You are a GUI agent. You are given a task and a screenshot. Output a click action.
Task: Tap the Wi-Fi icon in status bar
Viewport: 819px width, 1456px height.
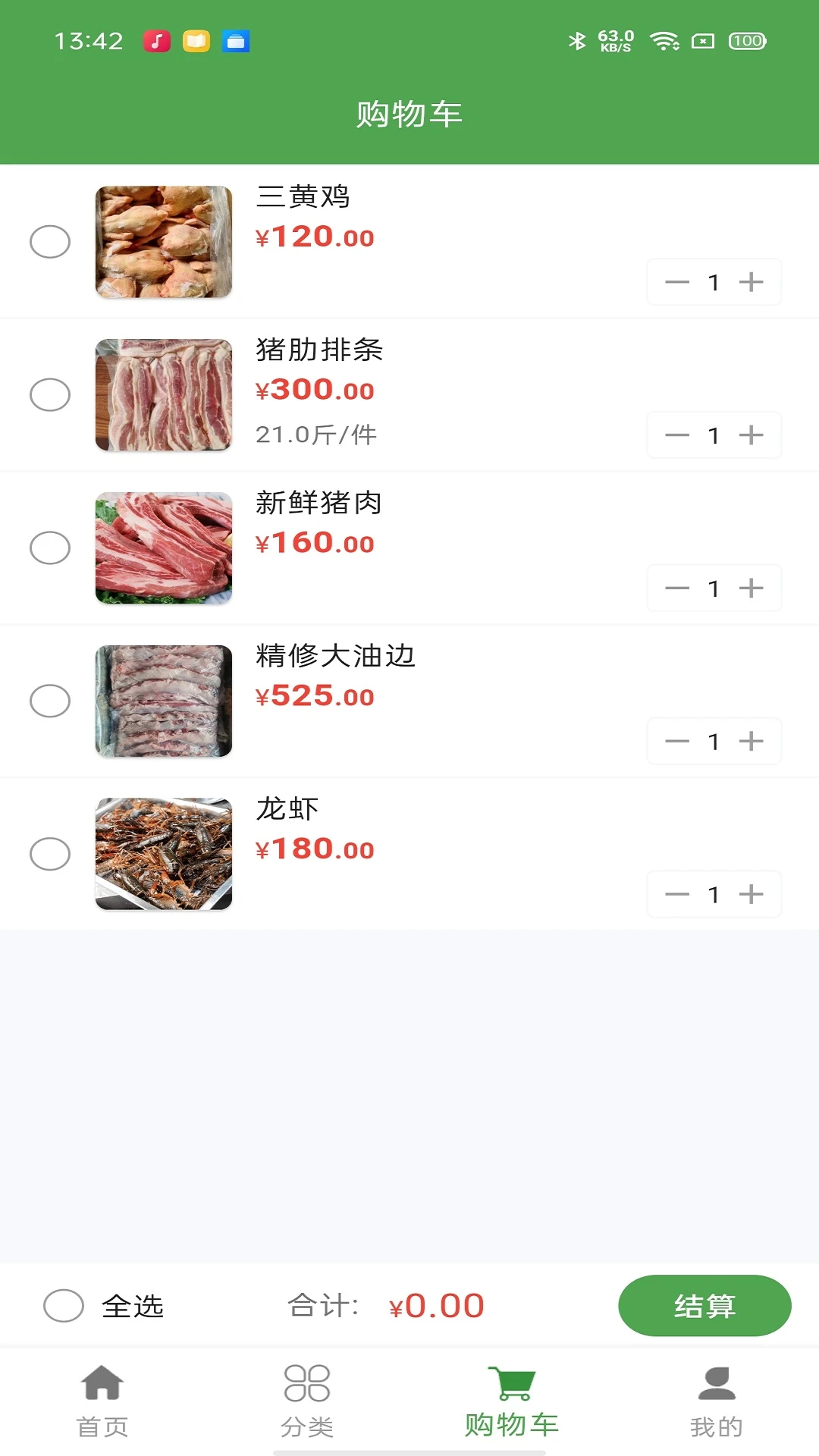tap(666, 42)
